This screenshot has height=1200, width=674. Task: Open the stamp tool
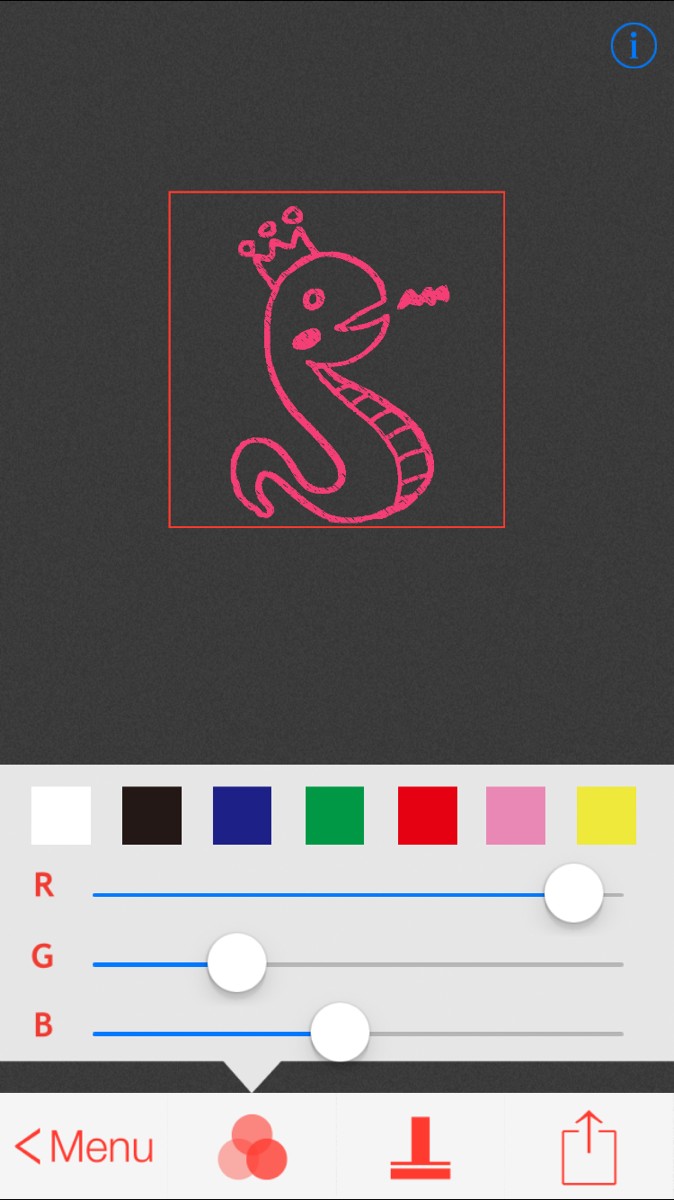420,1147
